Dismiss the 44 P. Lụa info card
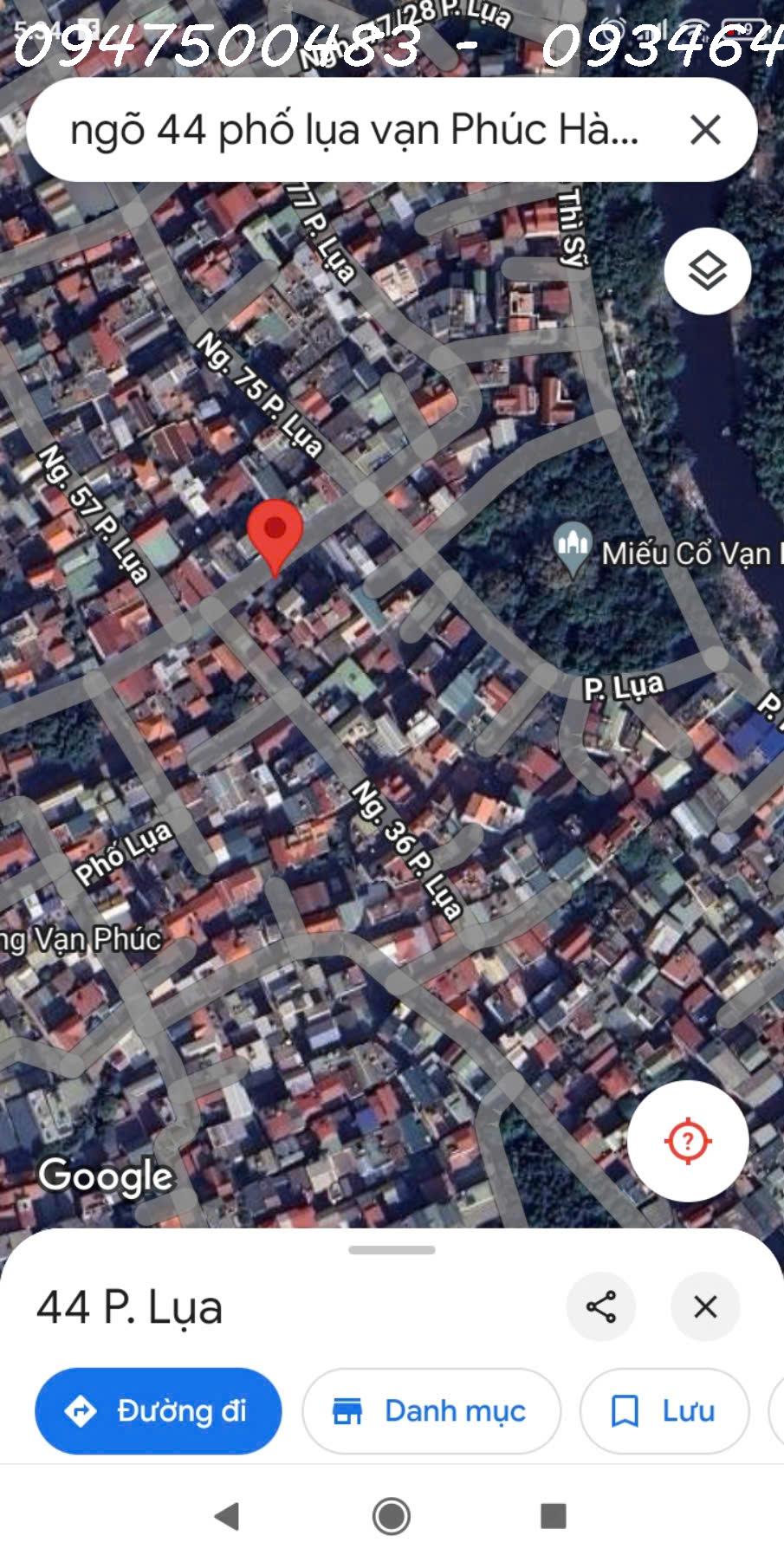The width and height of the screenshot is (784, 1568). click(705, 1307)
